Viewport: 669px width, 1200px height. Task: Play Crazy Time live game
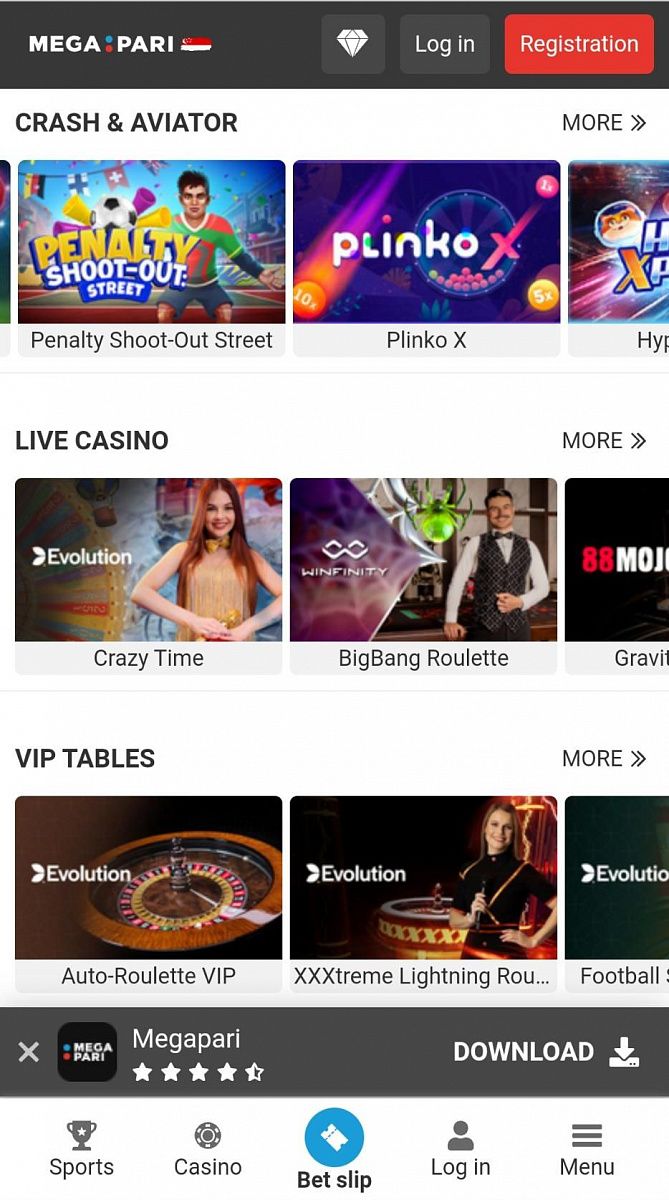tap(148, 574)
